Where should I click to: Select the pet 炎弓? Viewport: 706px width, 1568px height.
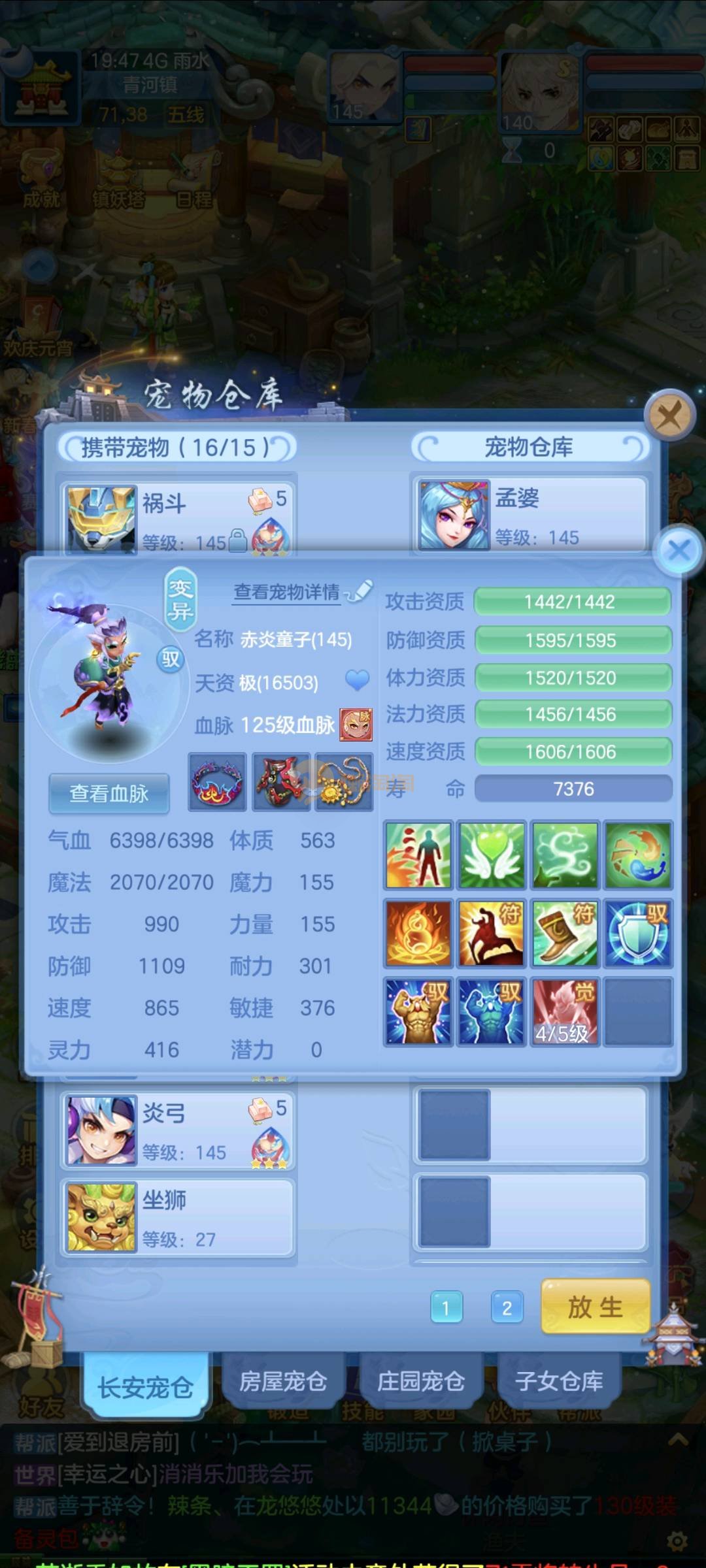coord(178,1131)
